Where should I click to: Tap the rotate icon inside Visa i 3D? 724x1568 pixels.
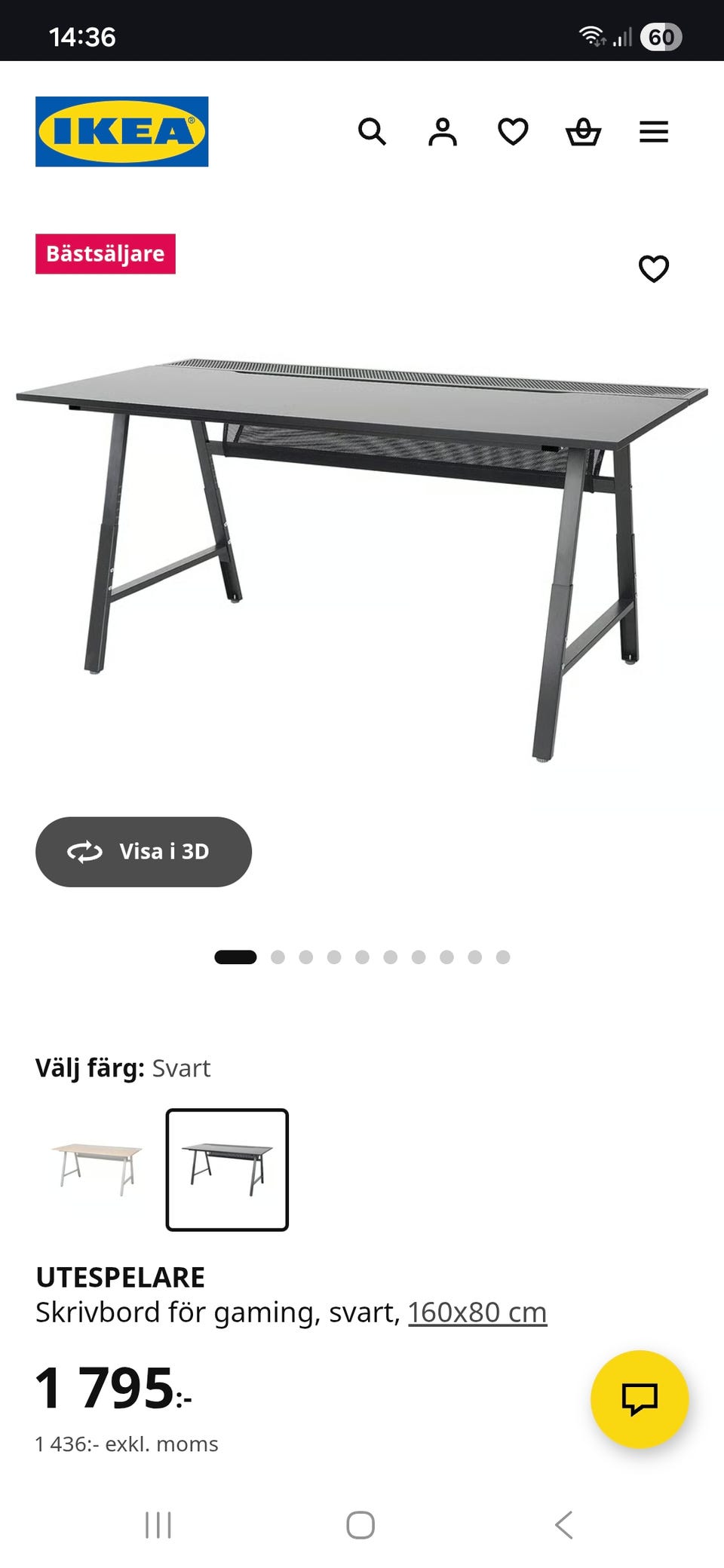pos(85,851)
